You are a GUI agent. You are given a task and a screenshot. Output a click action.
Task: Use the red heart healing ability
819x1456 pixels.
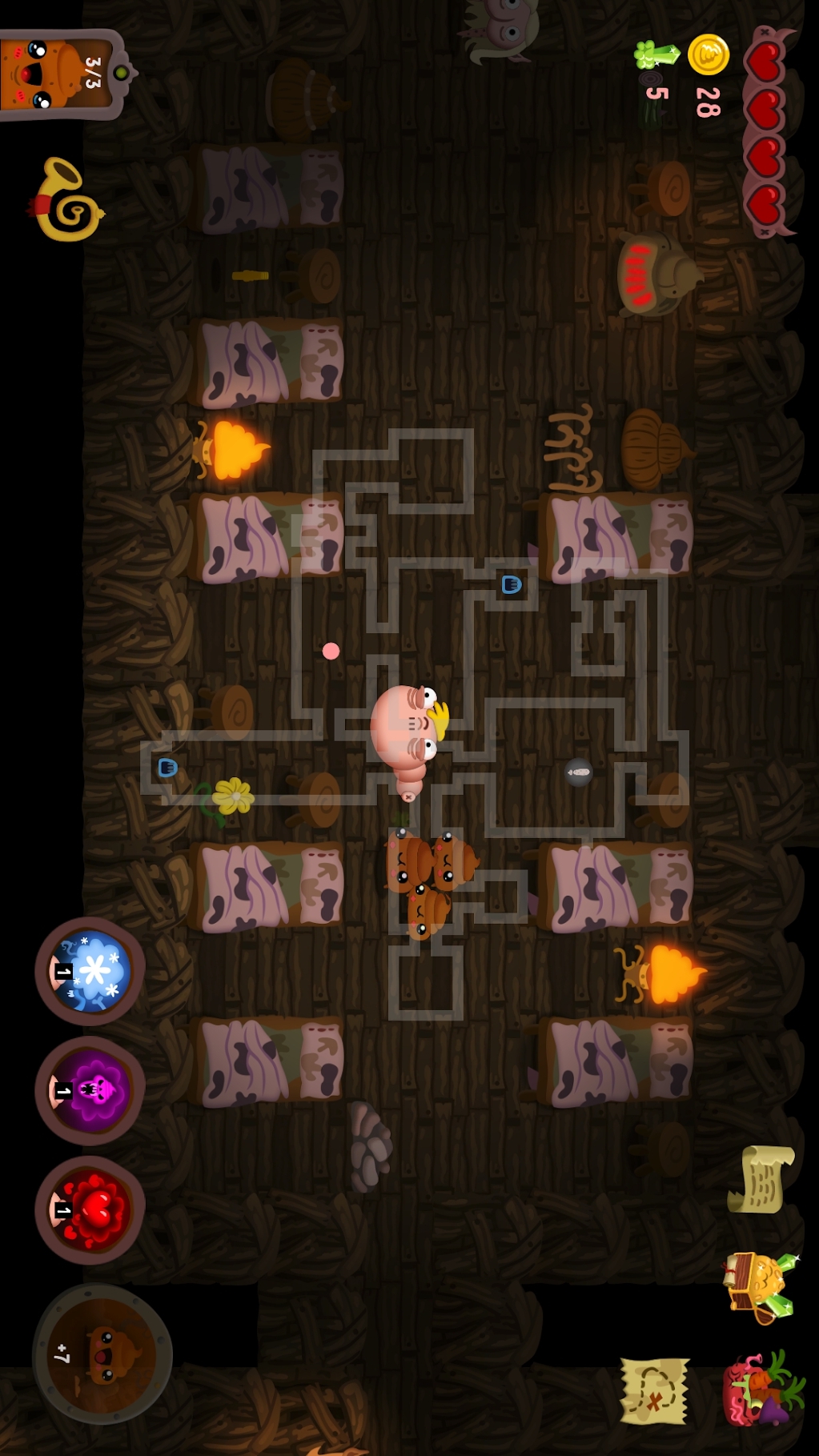(90, 1209)
